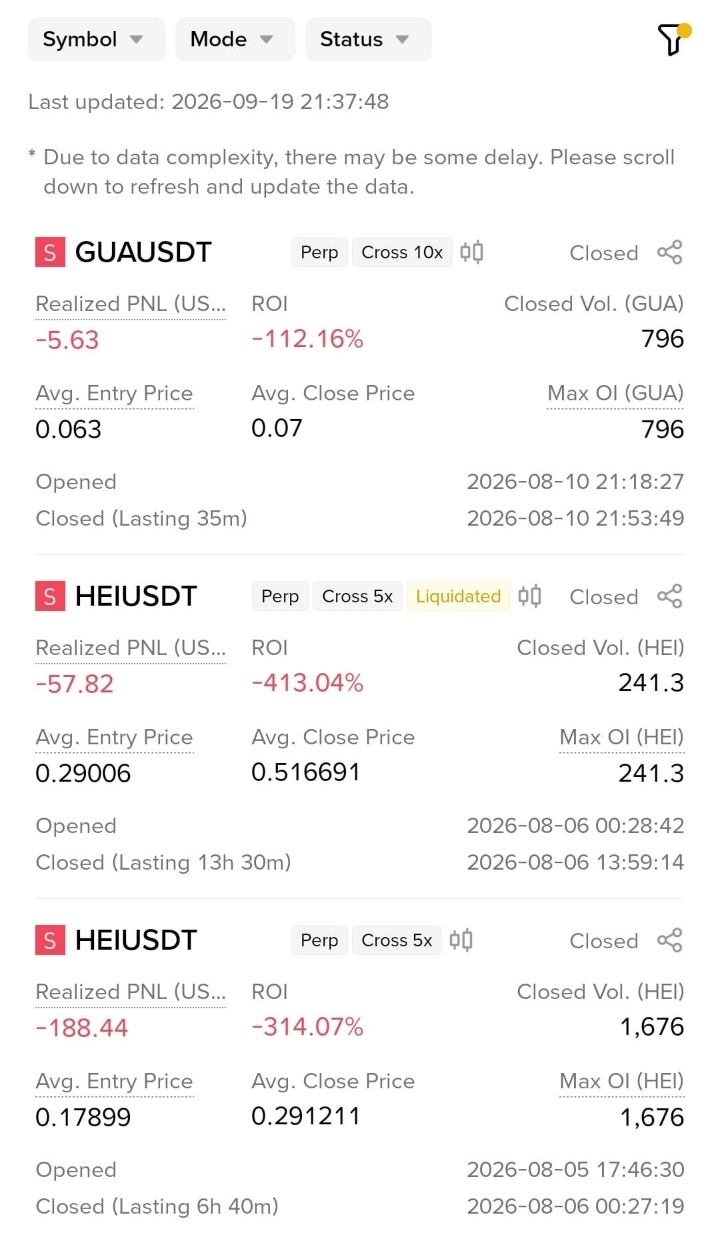Tap Avg. Entry Price label under GUAUSDT
720x1233 pixels.
[x=114, y=394]
